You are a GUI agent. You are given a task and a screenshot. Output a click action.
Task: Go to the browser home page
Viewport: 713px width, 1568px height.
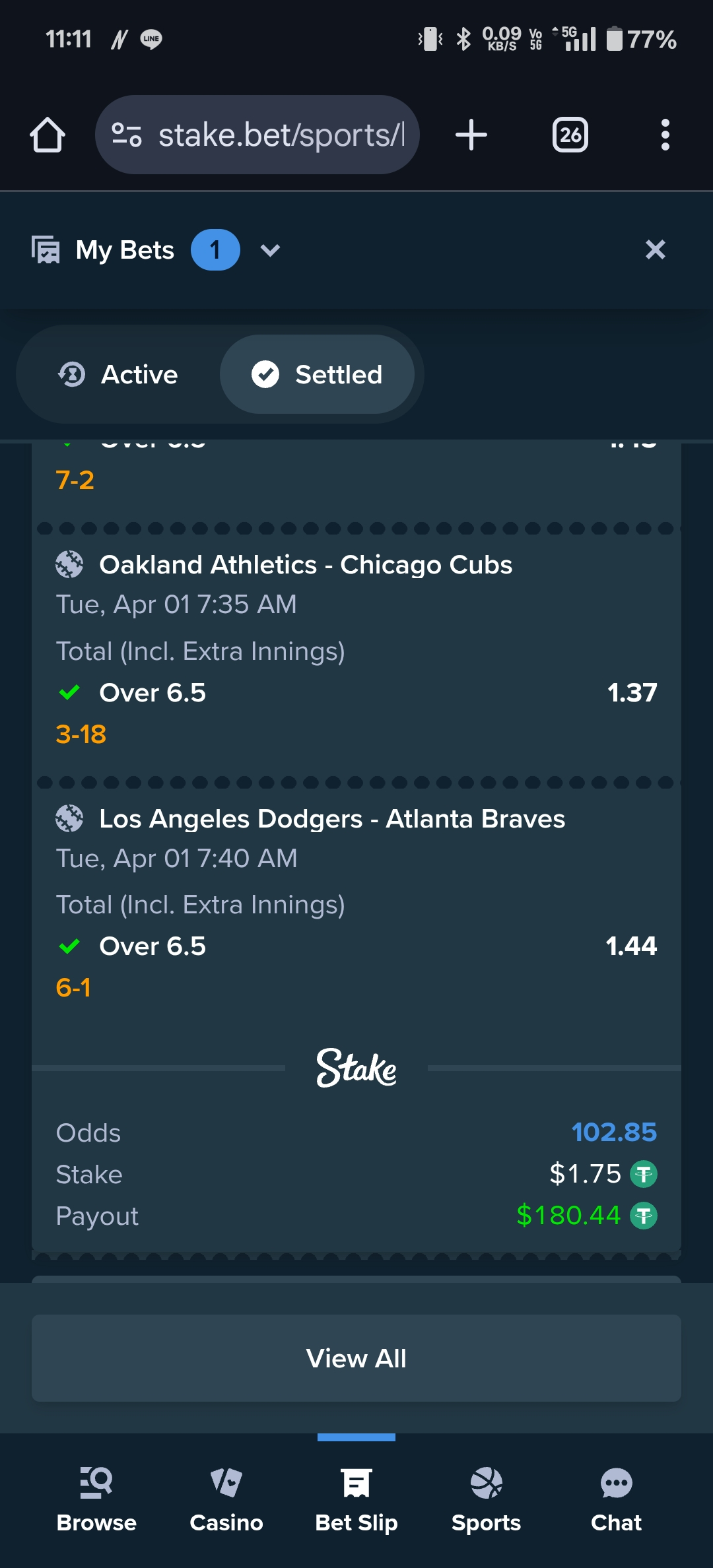click(x=48, y=135)
